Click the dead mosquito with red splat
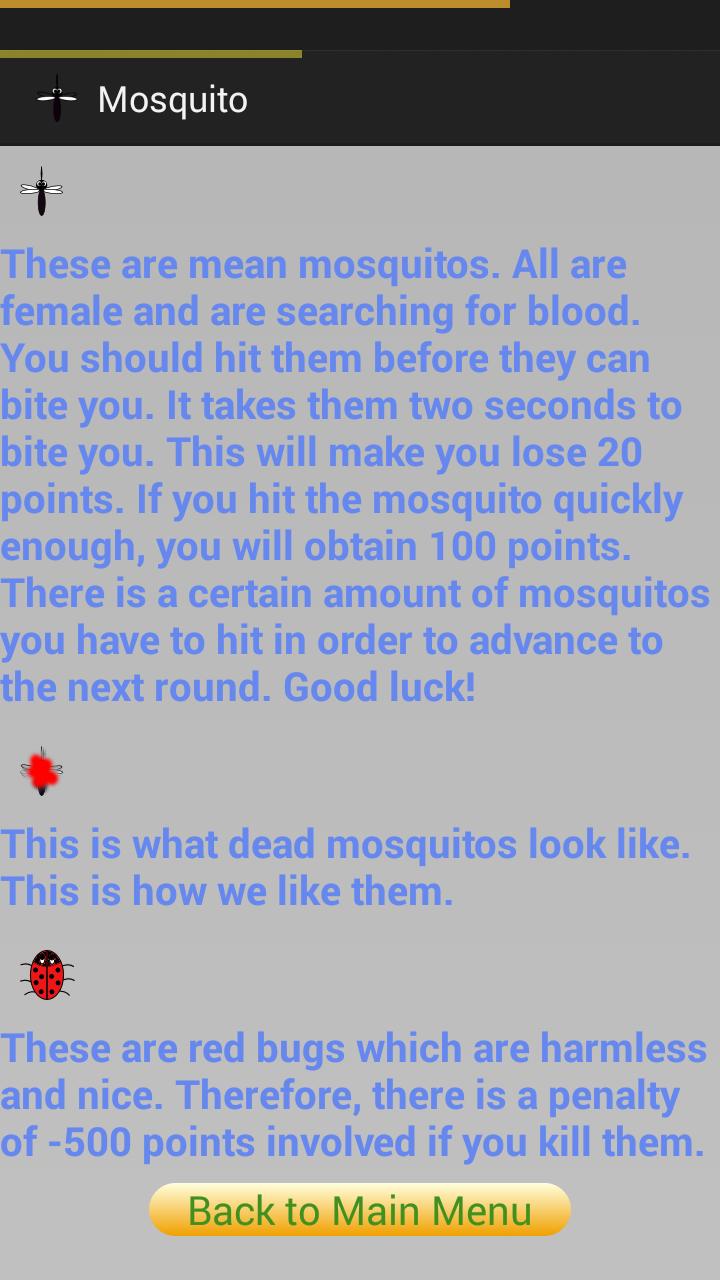The image size is (720, 1280). 40,772
